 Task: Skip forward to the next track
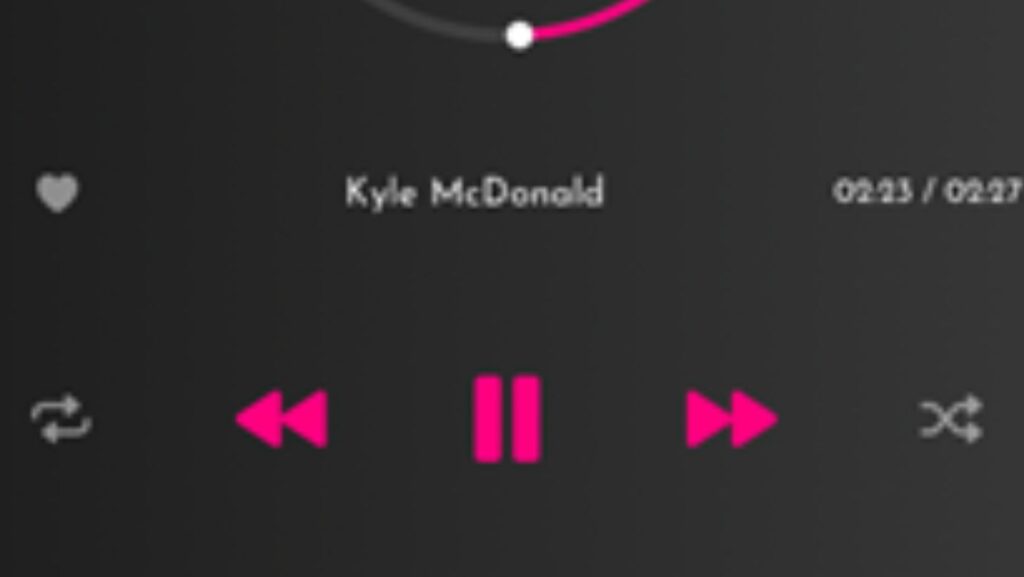[731, 419]
